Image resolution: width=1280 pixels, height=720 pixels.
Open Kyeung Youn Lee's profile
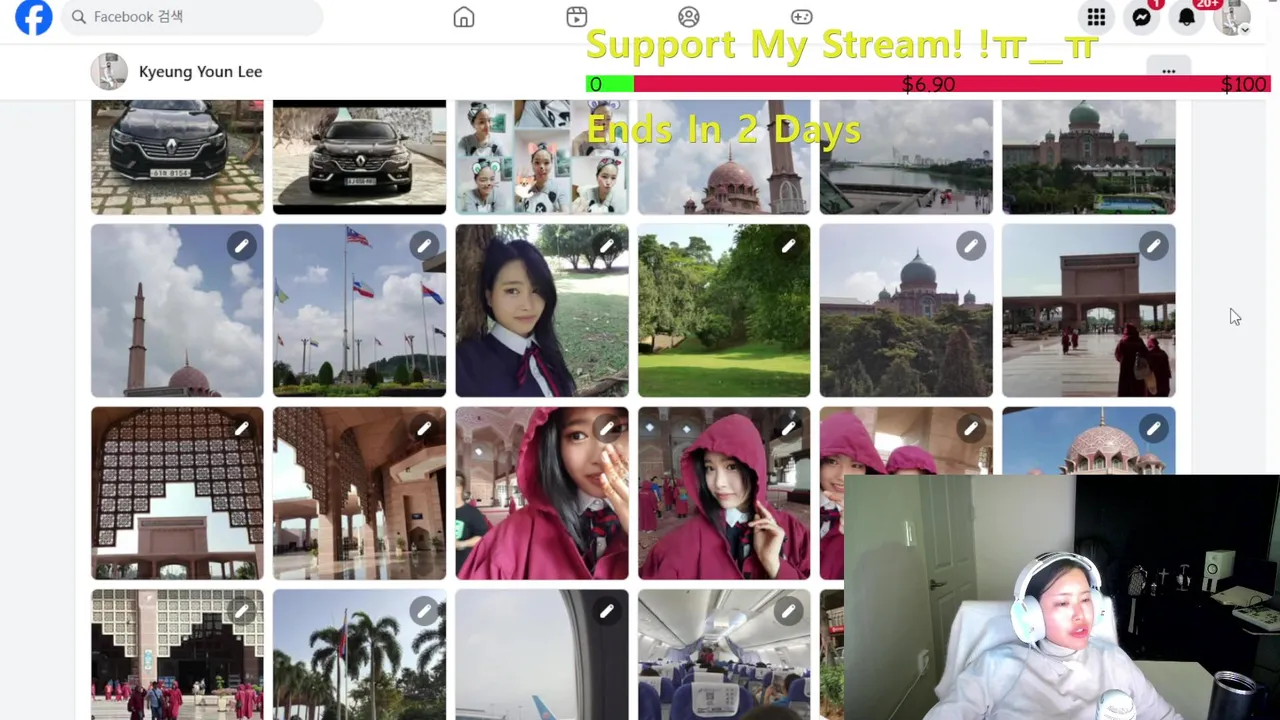[x=200, y=72]
